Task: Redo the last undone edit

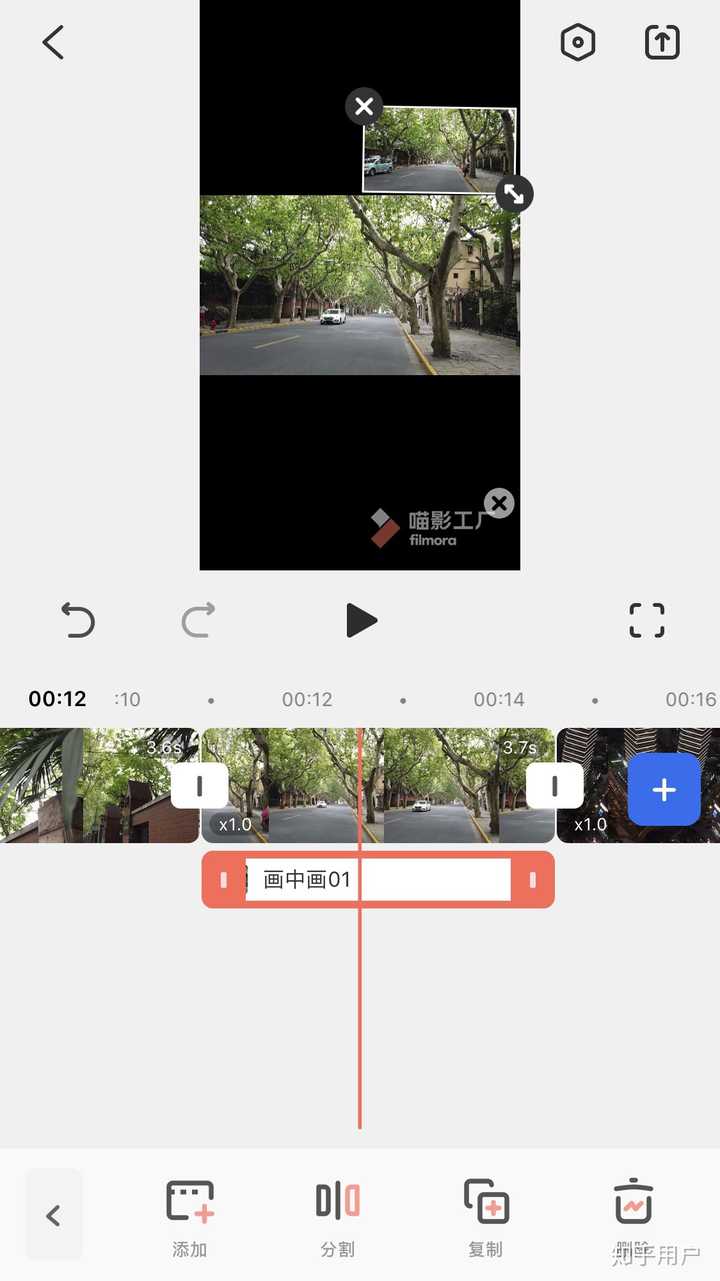Action: coord(198,620)
